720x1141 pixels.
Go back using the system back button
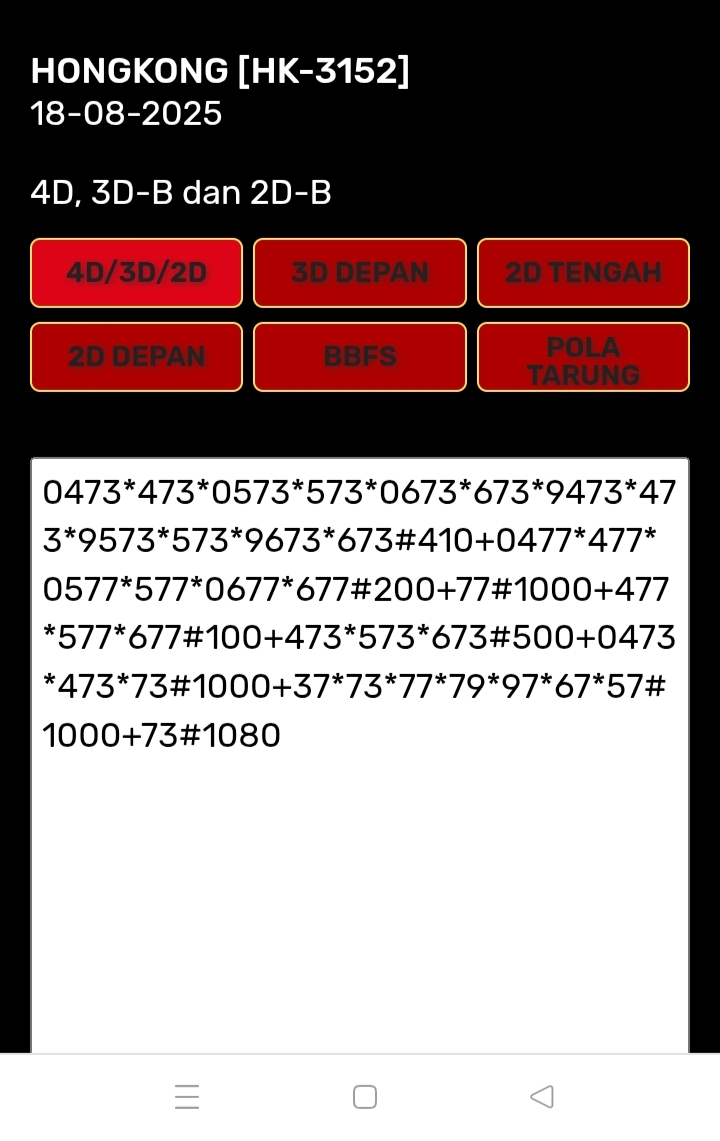541,1097
